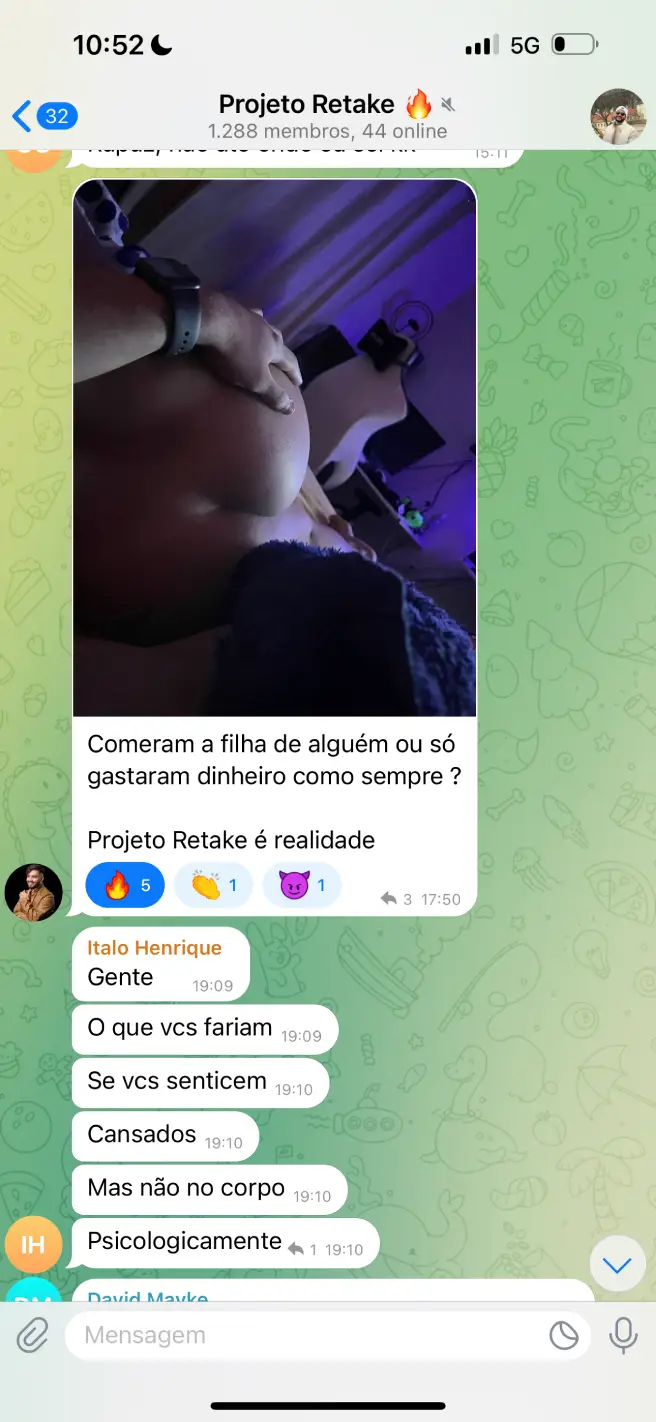Go back to the chat list
656x1422 pixels.
pyautogui.click(x=42, y=116)
